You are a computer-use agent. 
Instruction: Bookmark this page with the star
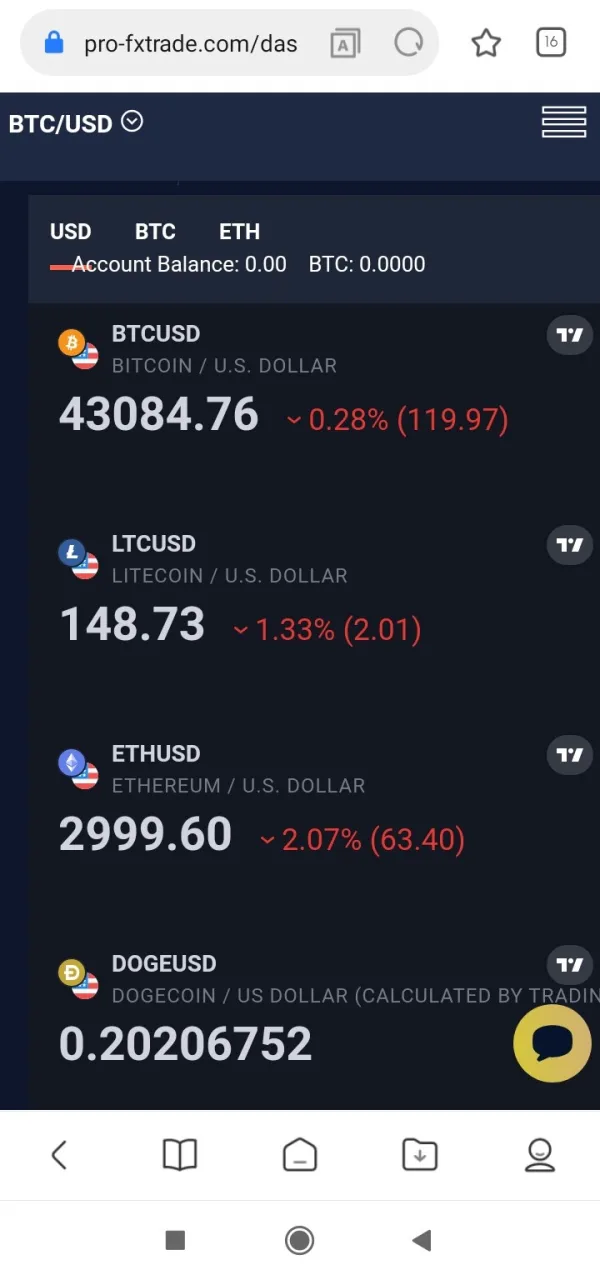tap(486, 43)
